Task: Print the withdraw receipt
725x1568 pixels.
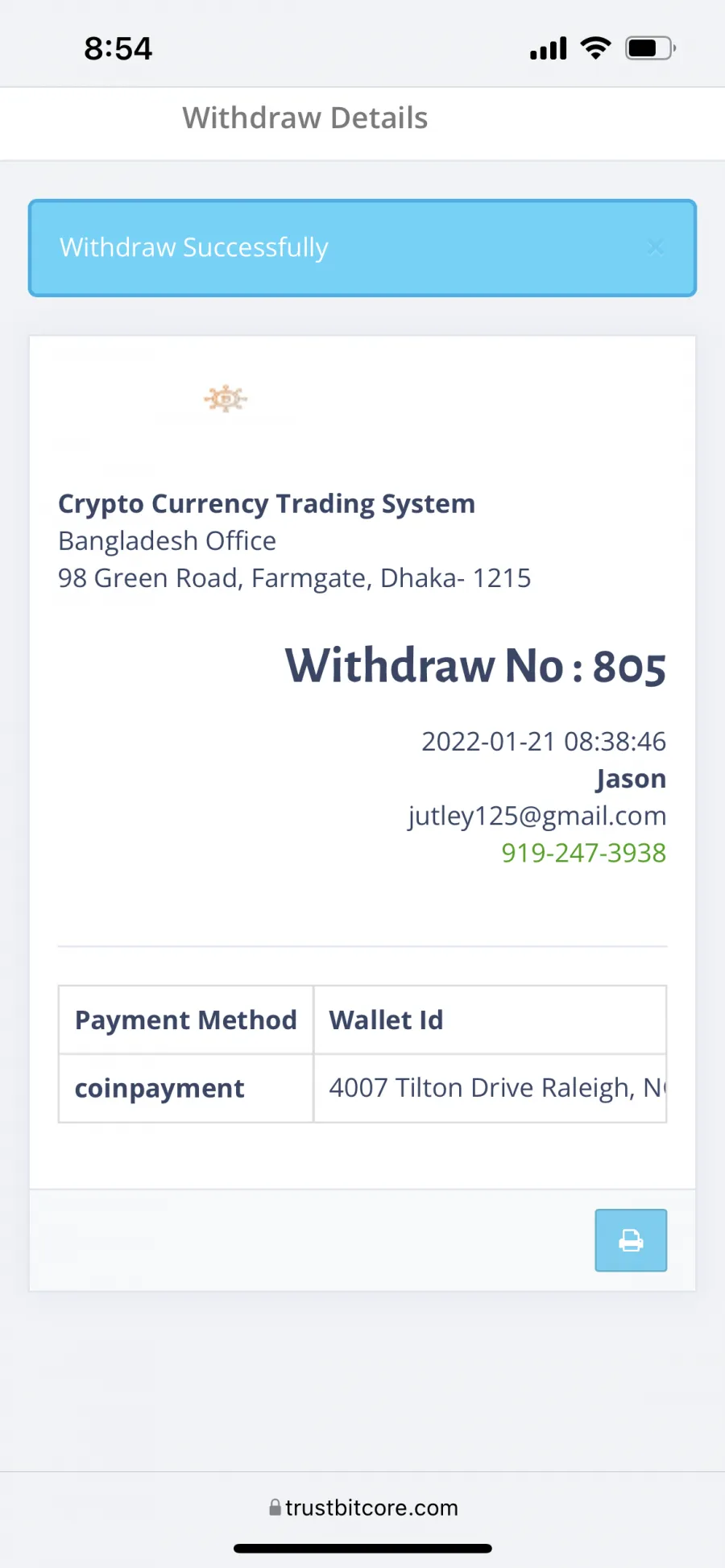Action: pyautogui.click(x=631, y=1240)
